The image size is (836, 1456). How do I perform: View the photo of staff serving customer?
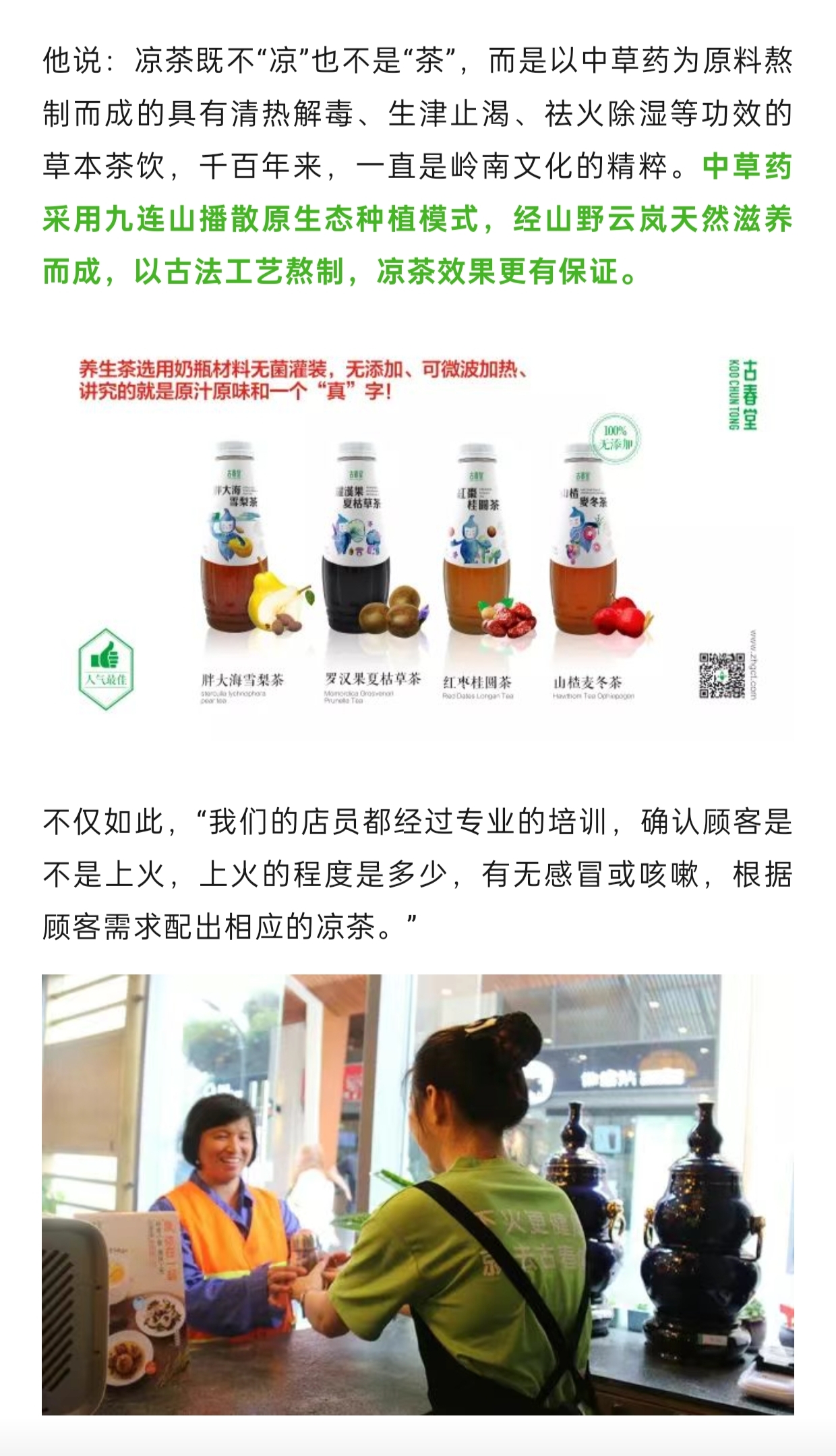coord(418,1194)
